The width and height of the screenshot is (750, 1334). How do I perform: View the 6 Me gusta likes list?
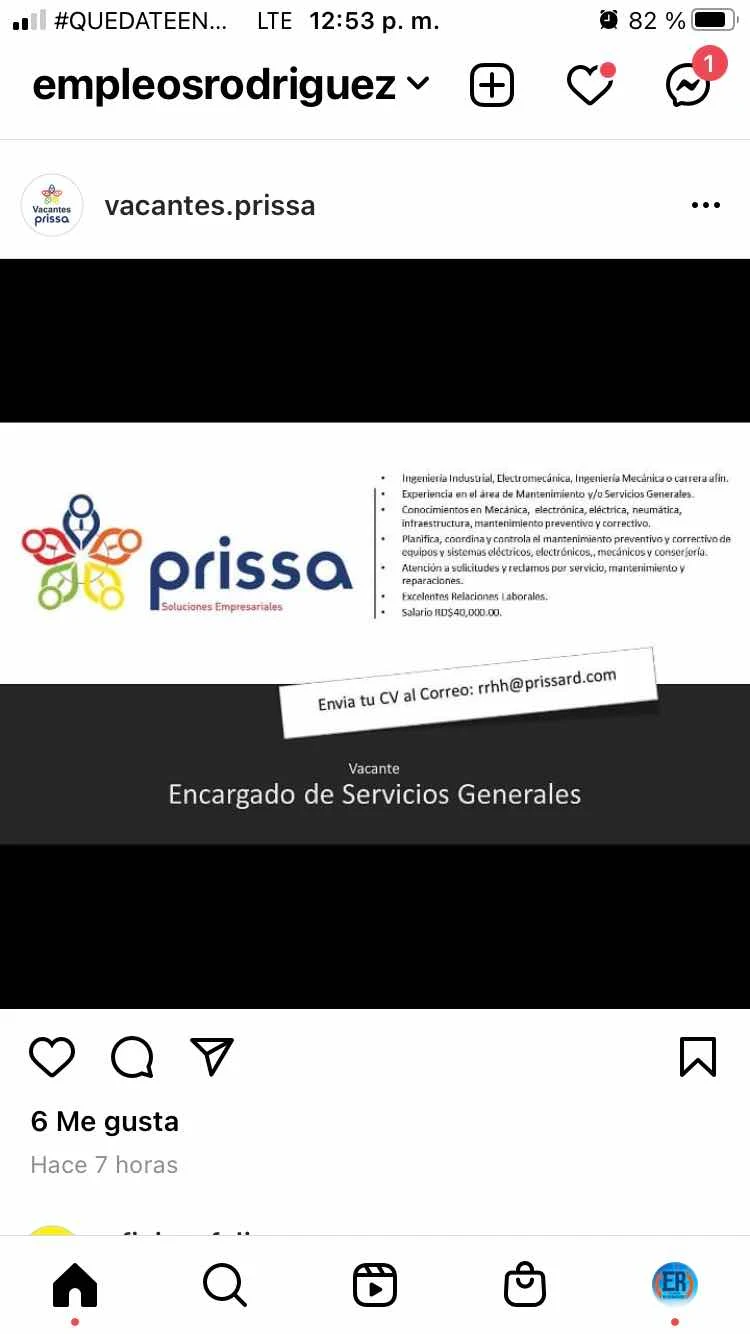click(x=105, y=1121)
